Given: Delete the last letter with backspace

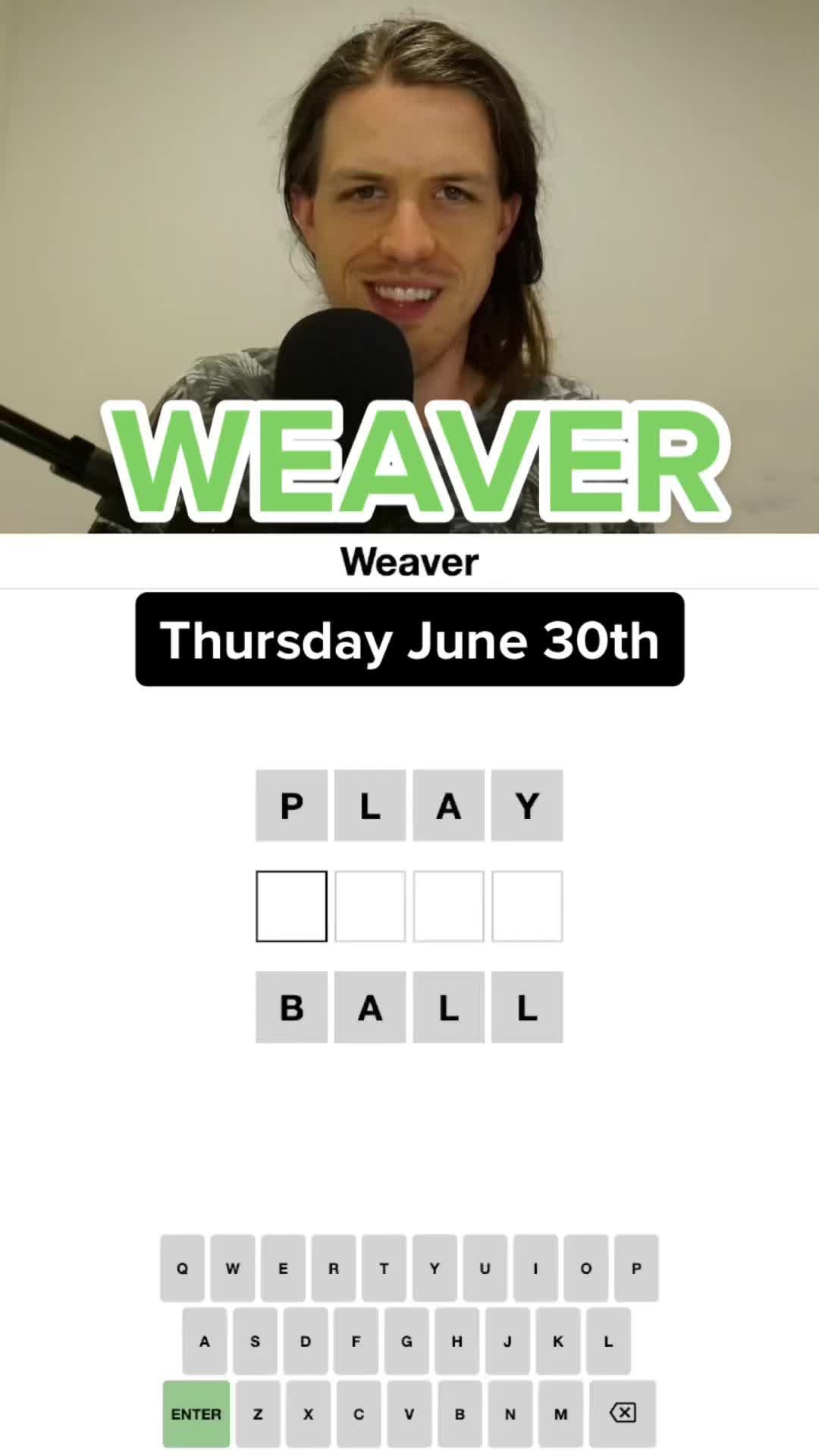Looking at the screenshot, I should pos(623,1414).
